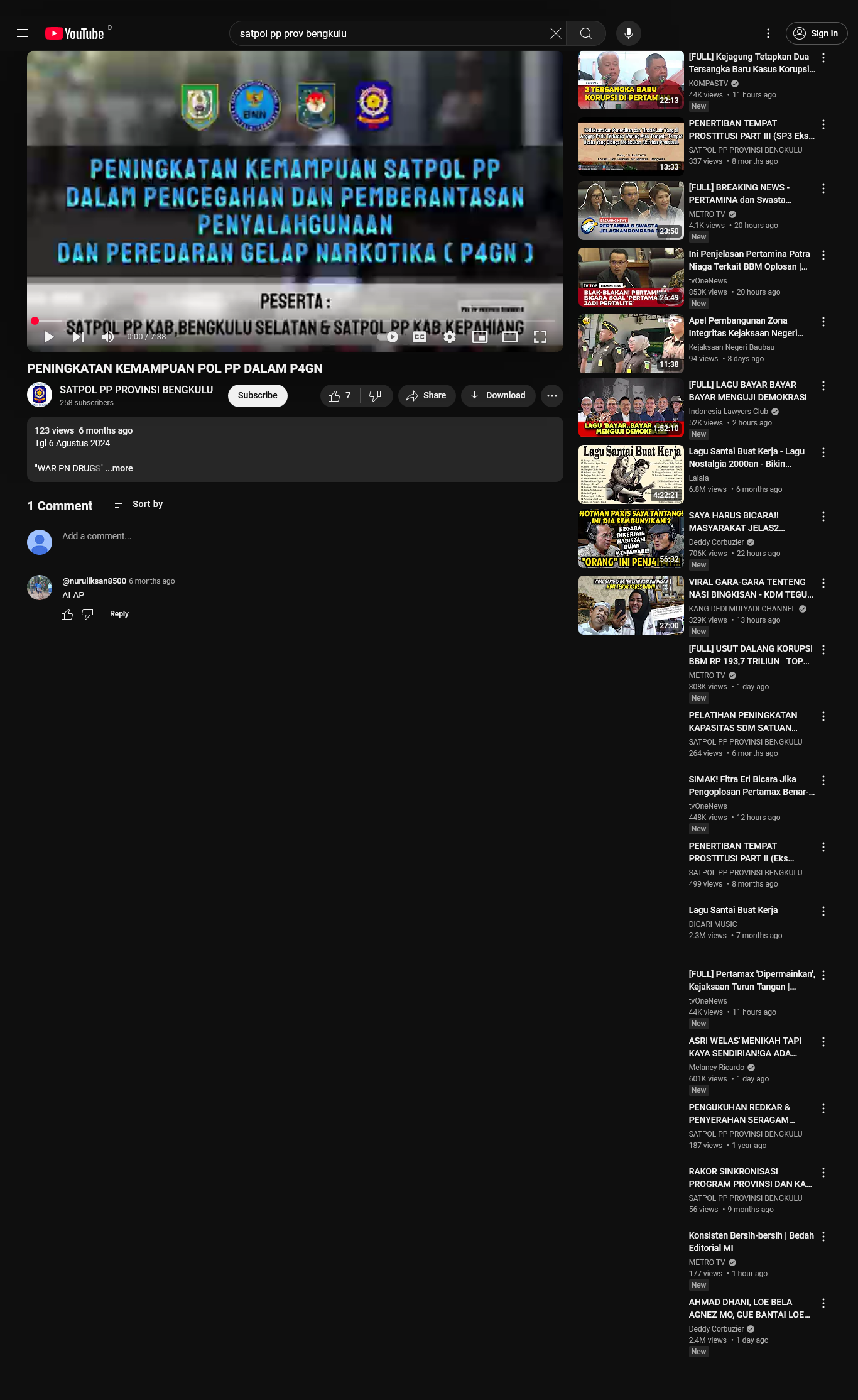Sign in to YouTube account
The image size is (858, 1400).
coord(816,33)
